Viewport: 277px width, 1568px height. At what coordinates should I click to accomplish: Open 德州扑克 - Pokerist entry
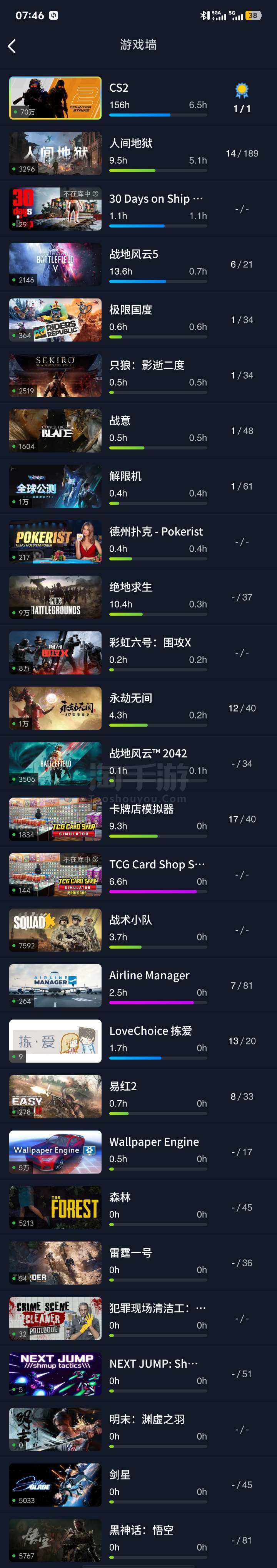pos(138,541)
